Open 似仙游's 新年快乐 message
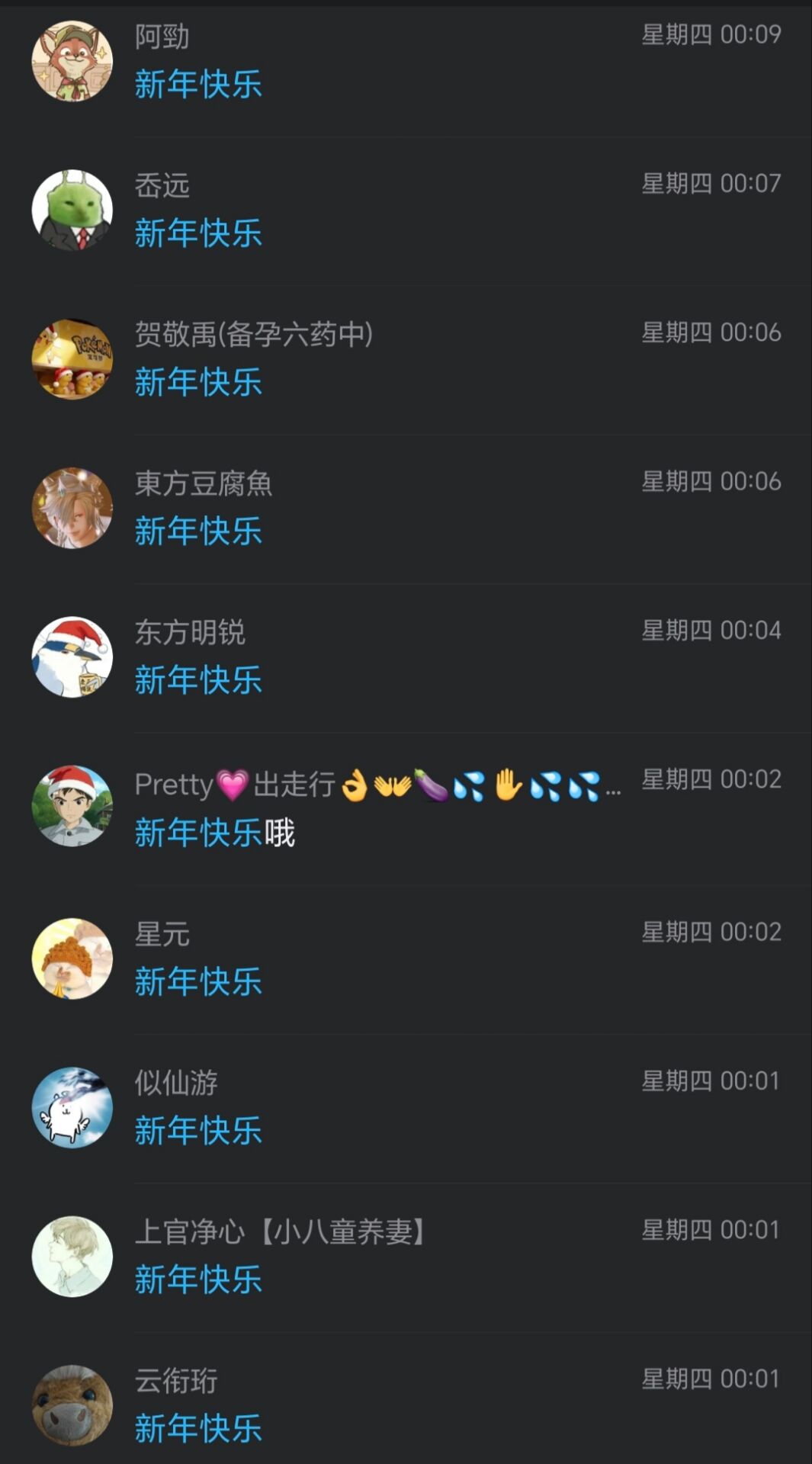812x1464 pixels. click(406, 1107)
